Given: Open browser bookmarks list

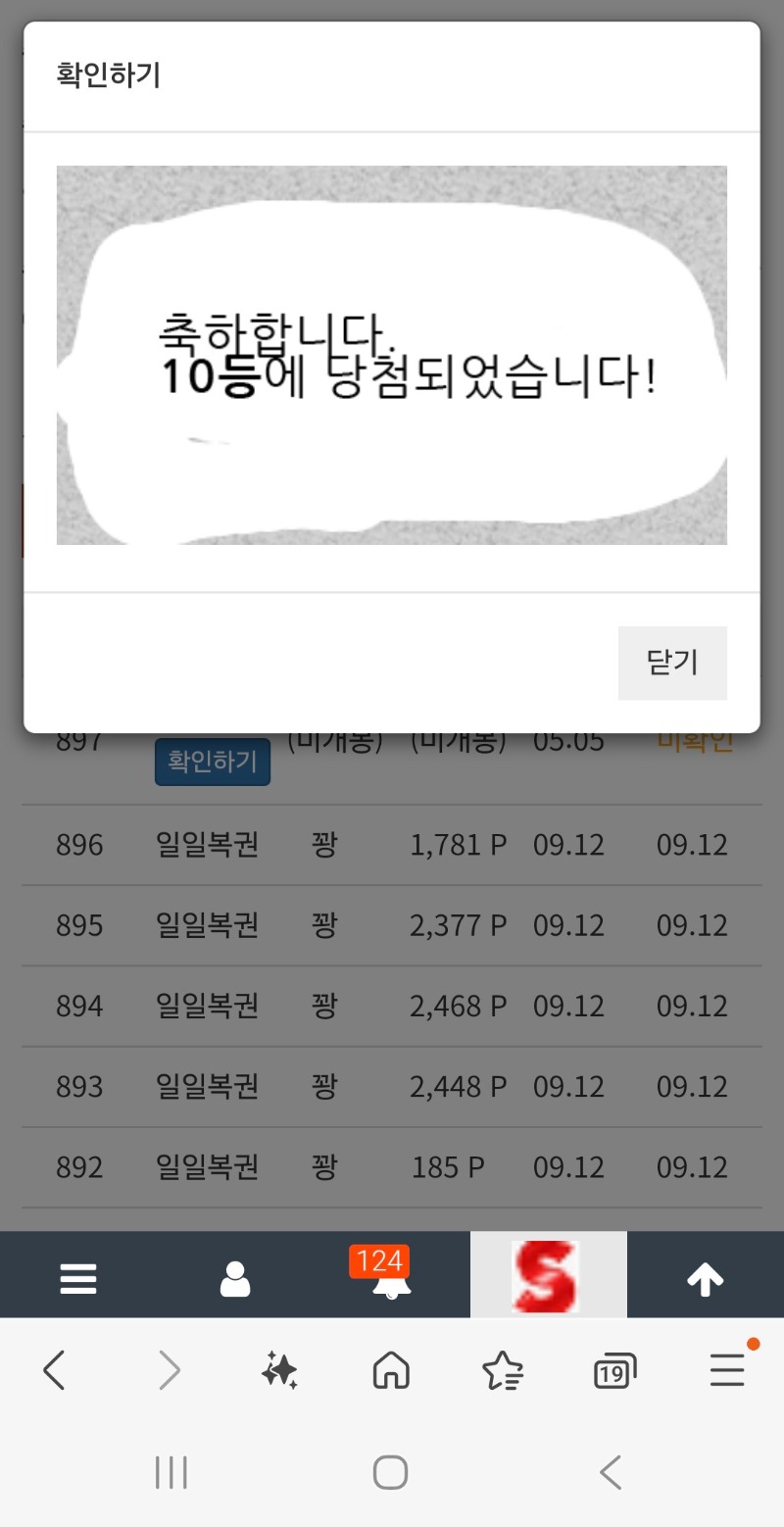Looking at the screenshot, I should tap(503, 1370).
